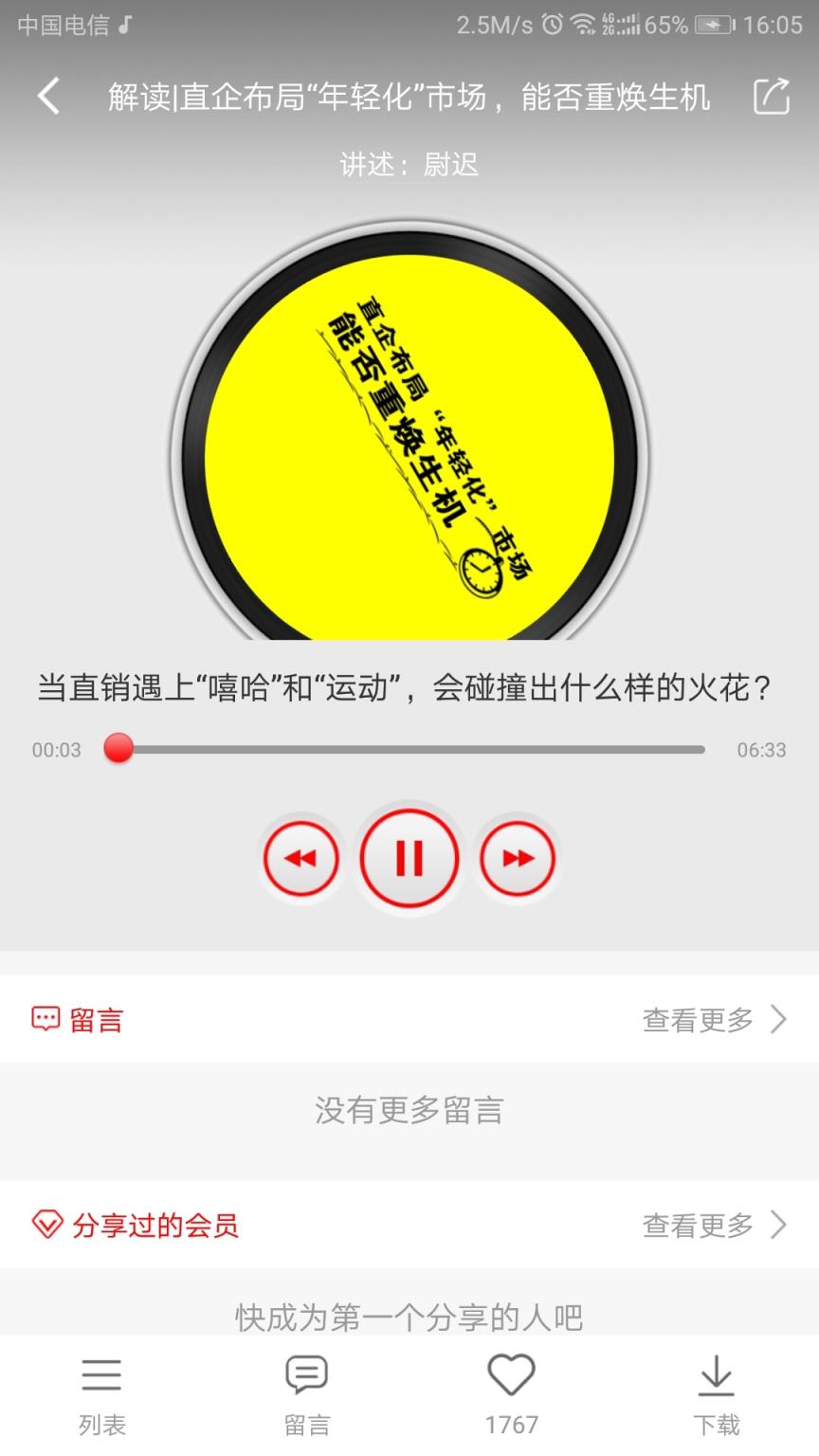Viewport: 819px width, 1456px height.
Task: Open the 列表 playlist icon
Action: (101, 1392)
